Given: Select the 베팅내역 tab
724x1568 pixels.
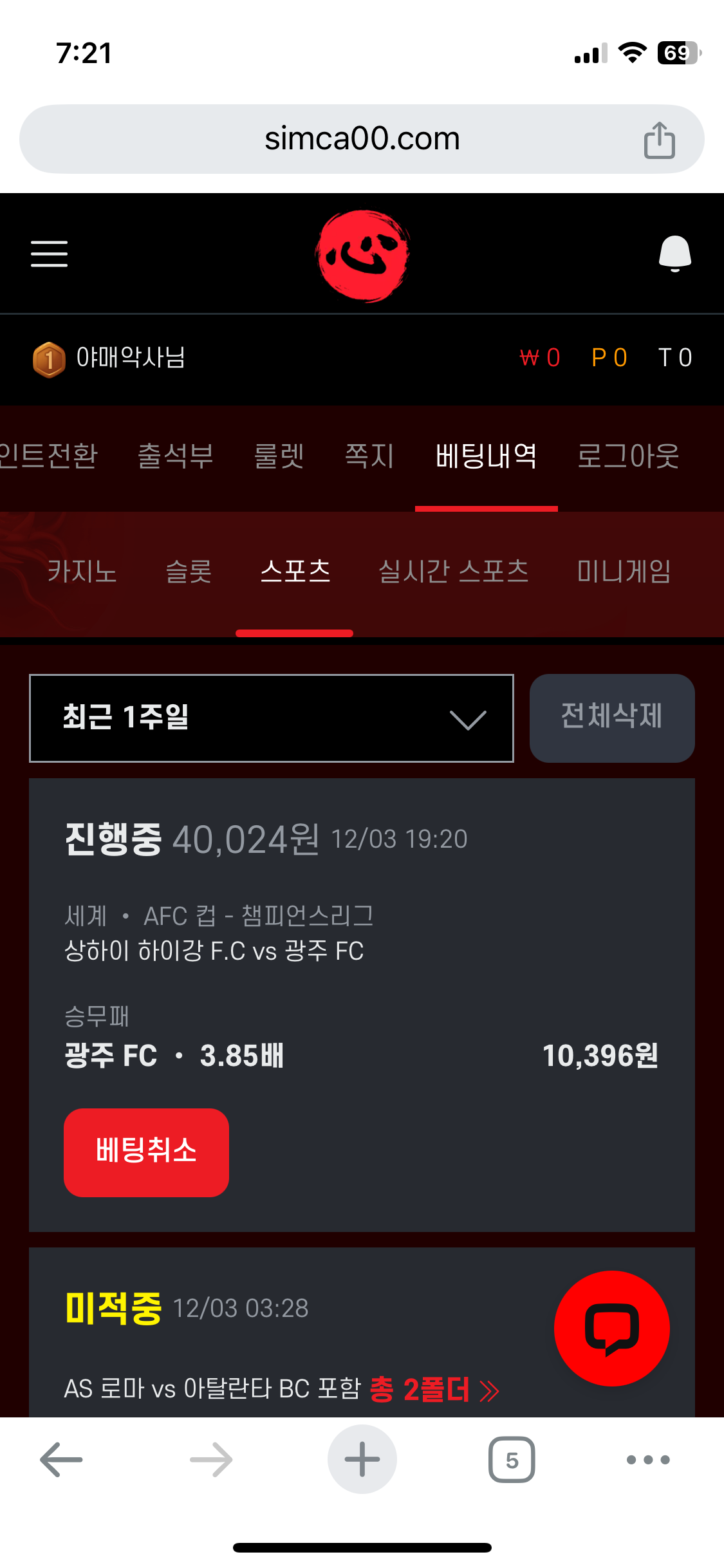Looking at the screenshot, I should click(x=486, y=456).
